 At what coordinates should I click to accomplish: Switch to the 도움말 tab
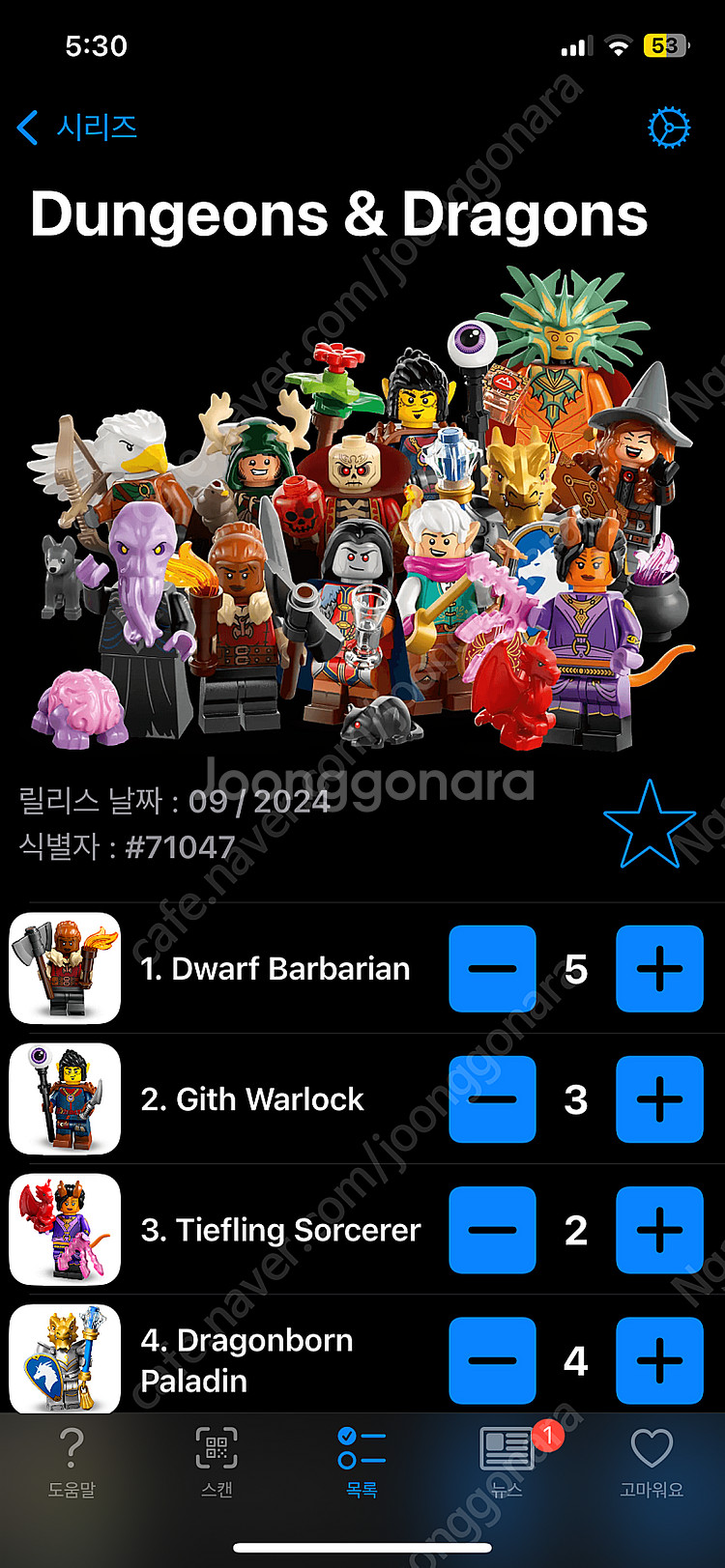coord(72,1462)
